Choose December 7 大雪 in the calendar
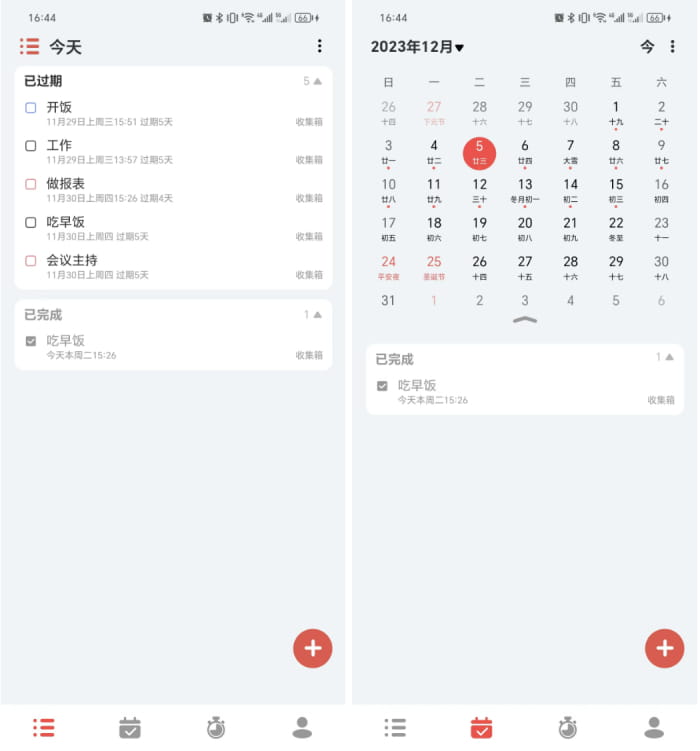 (x=570, y=151)
